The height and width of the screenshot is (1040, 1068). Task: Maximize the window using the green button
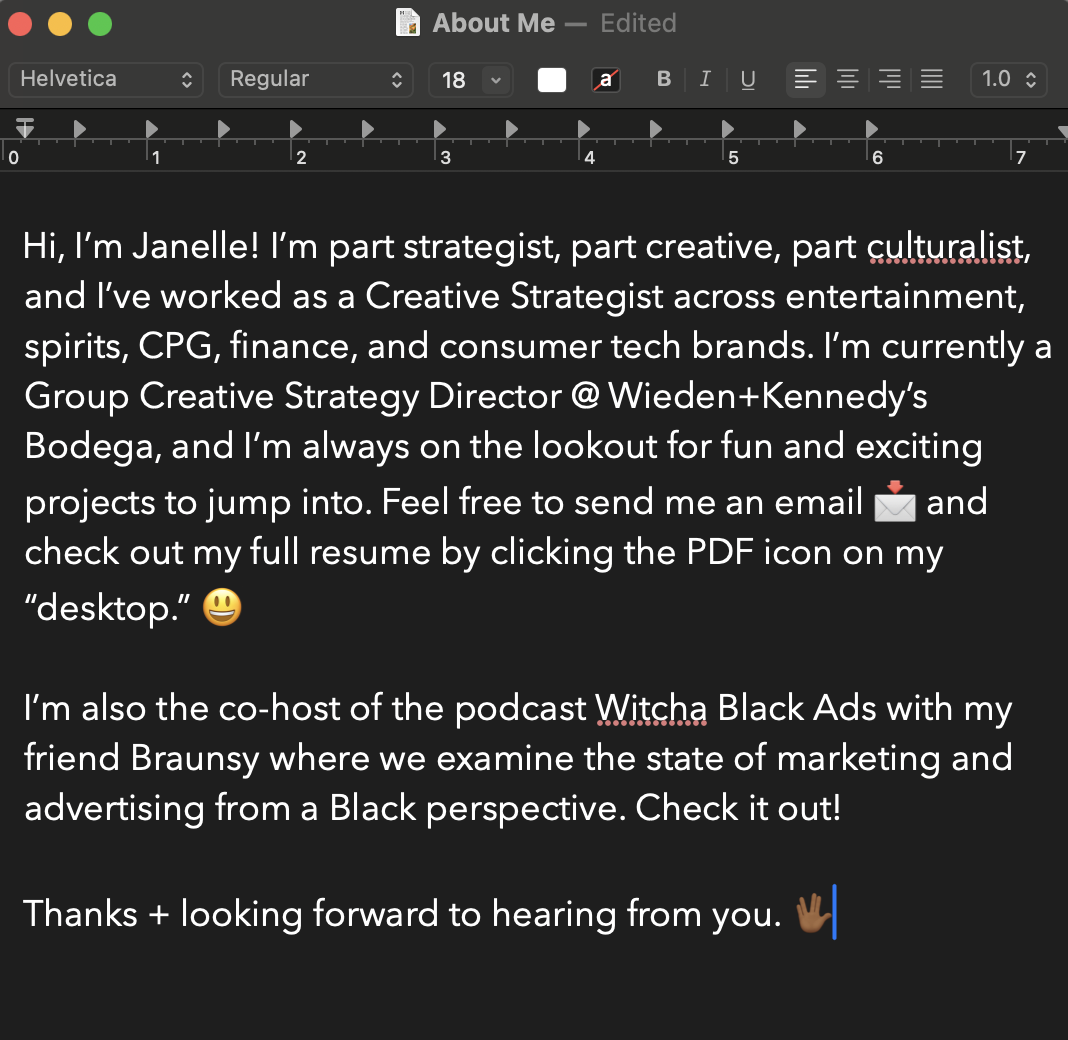pos(100,24)
